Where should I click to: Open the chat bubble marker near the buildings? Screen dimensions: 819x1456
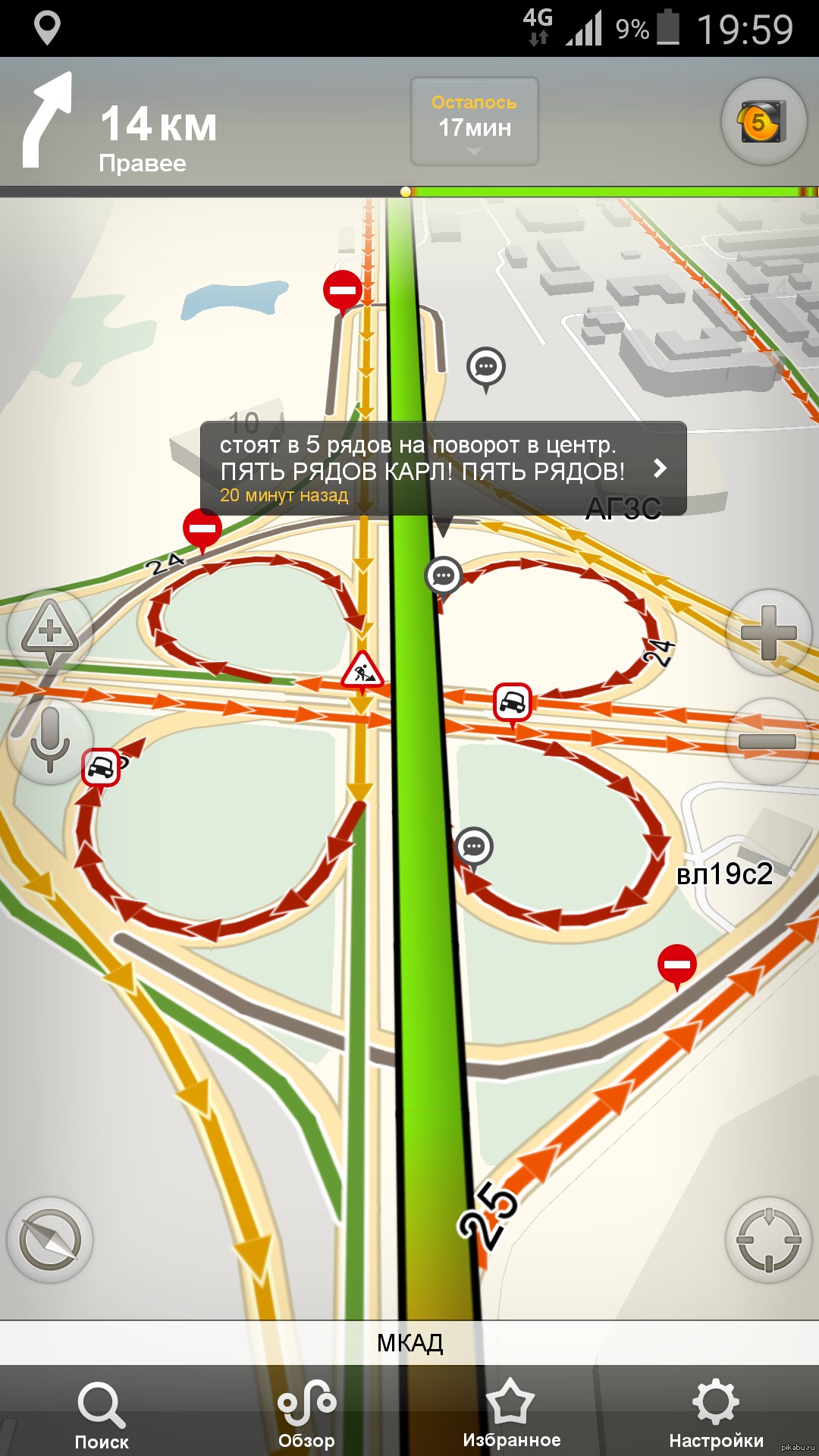(x=486, y=367)
